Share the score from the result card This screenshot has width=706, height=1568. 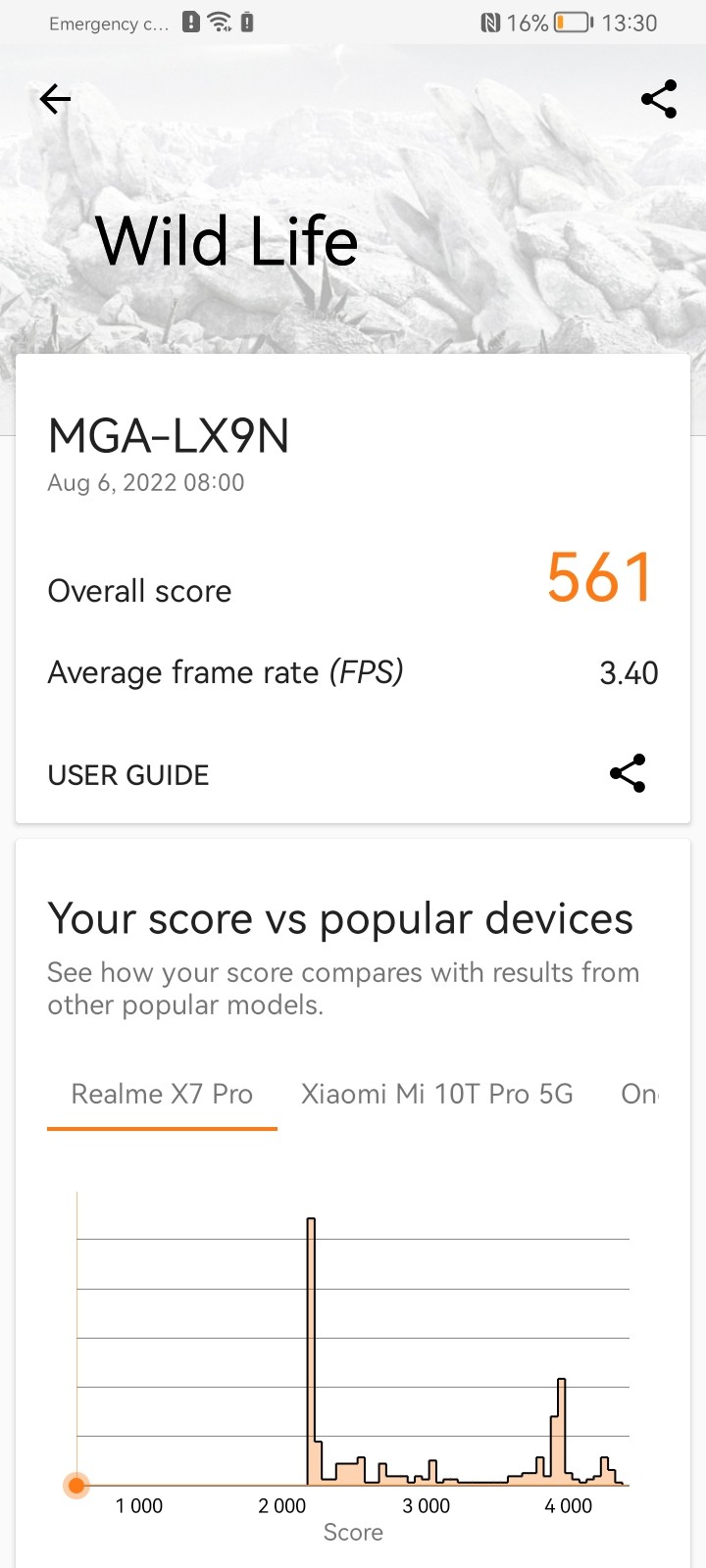point(628,773)
